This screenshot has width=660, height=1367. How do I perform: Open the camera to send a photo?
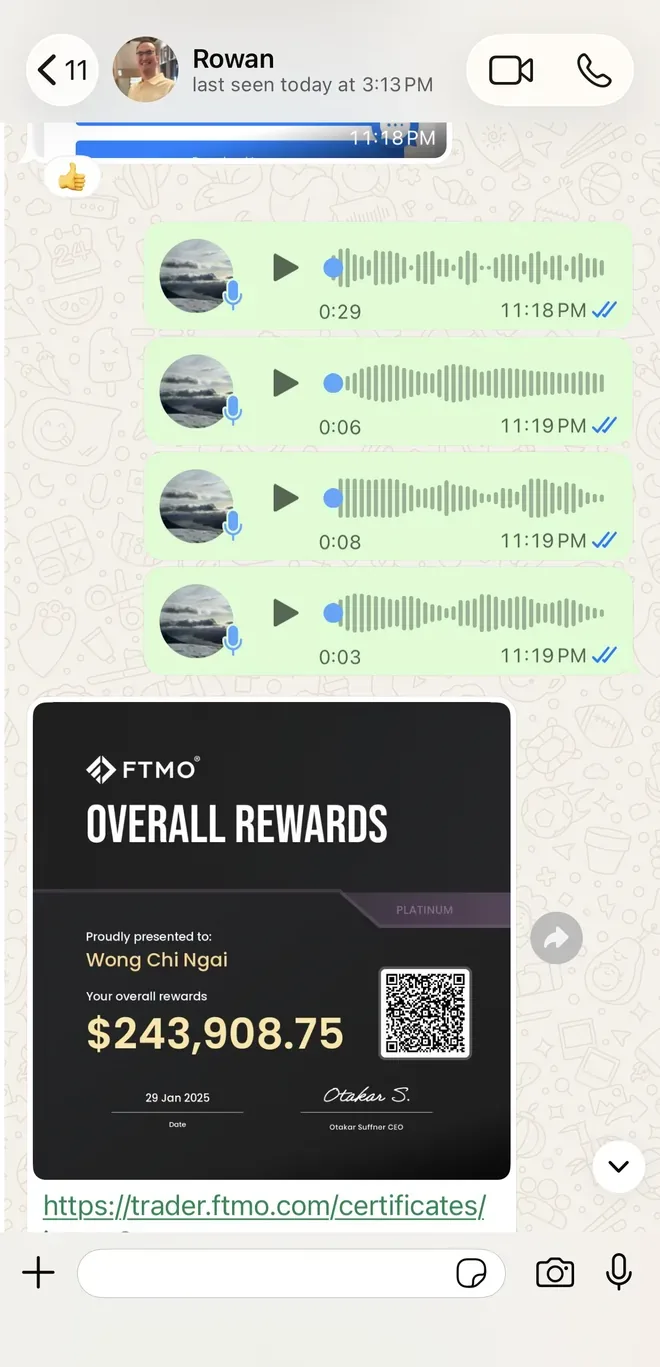pos(555,1273)
